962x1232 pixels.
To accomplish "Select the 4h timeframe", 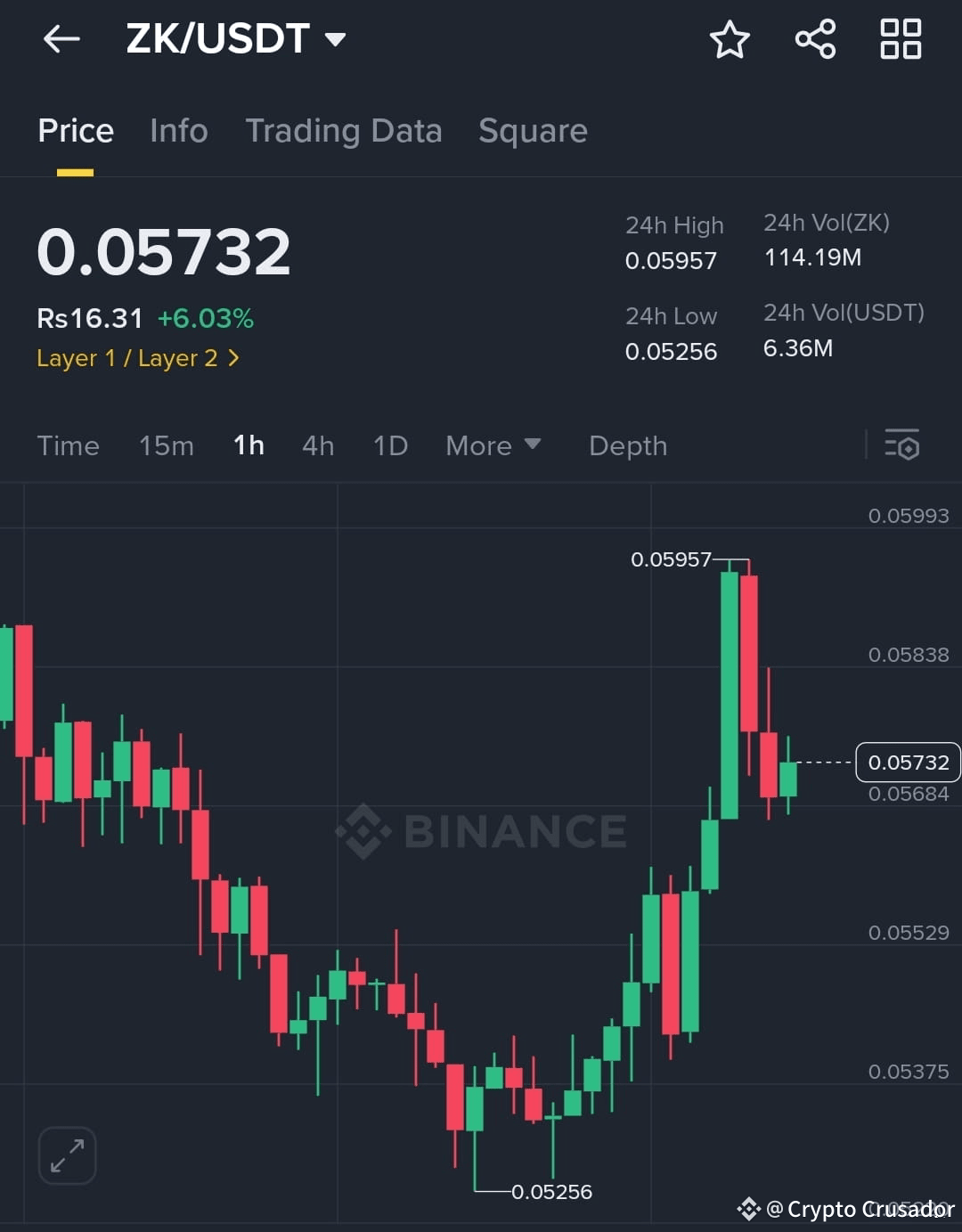I will [x=318, y=445].
